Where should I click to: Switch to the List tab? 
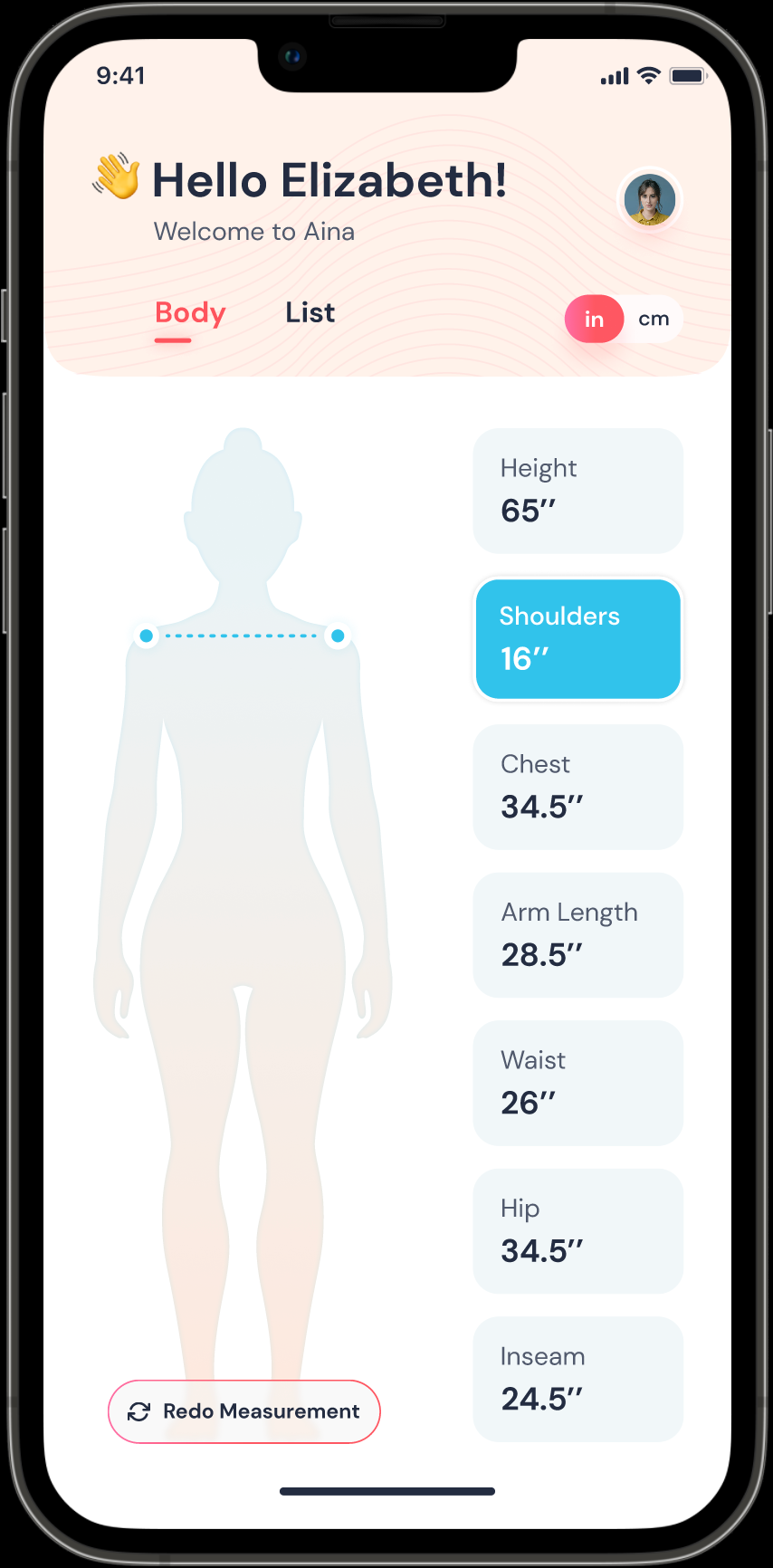click(310, 312)
